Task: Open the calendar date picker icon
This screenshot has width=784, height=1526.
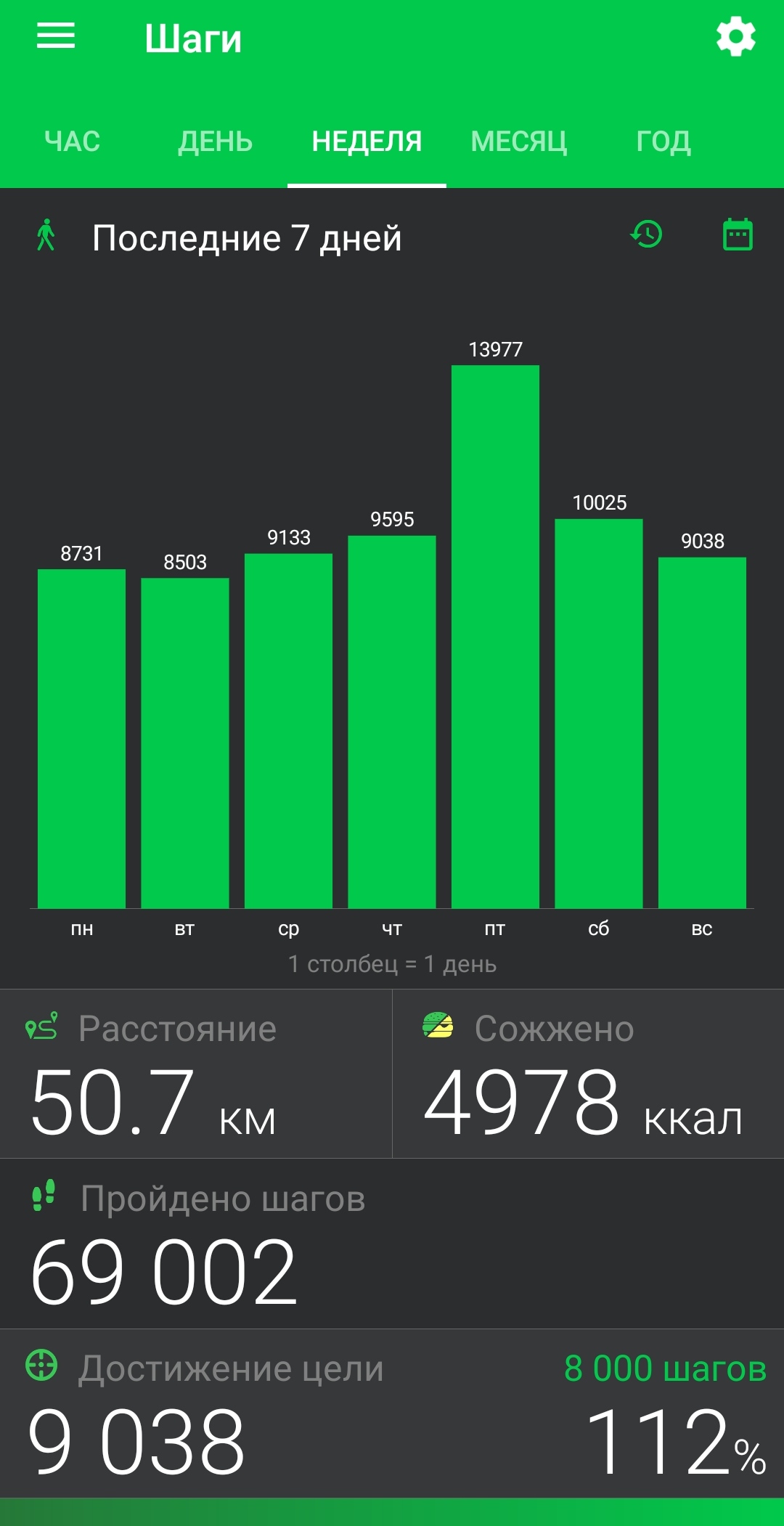Action: [738, 234]
